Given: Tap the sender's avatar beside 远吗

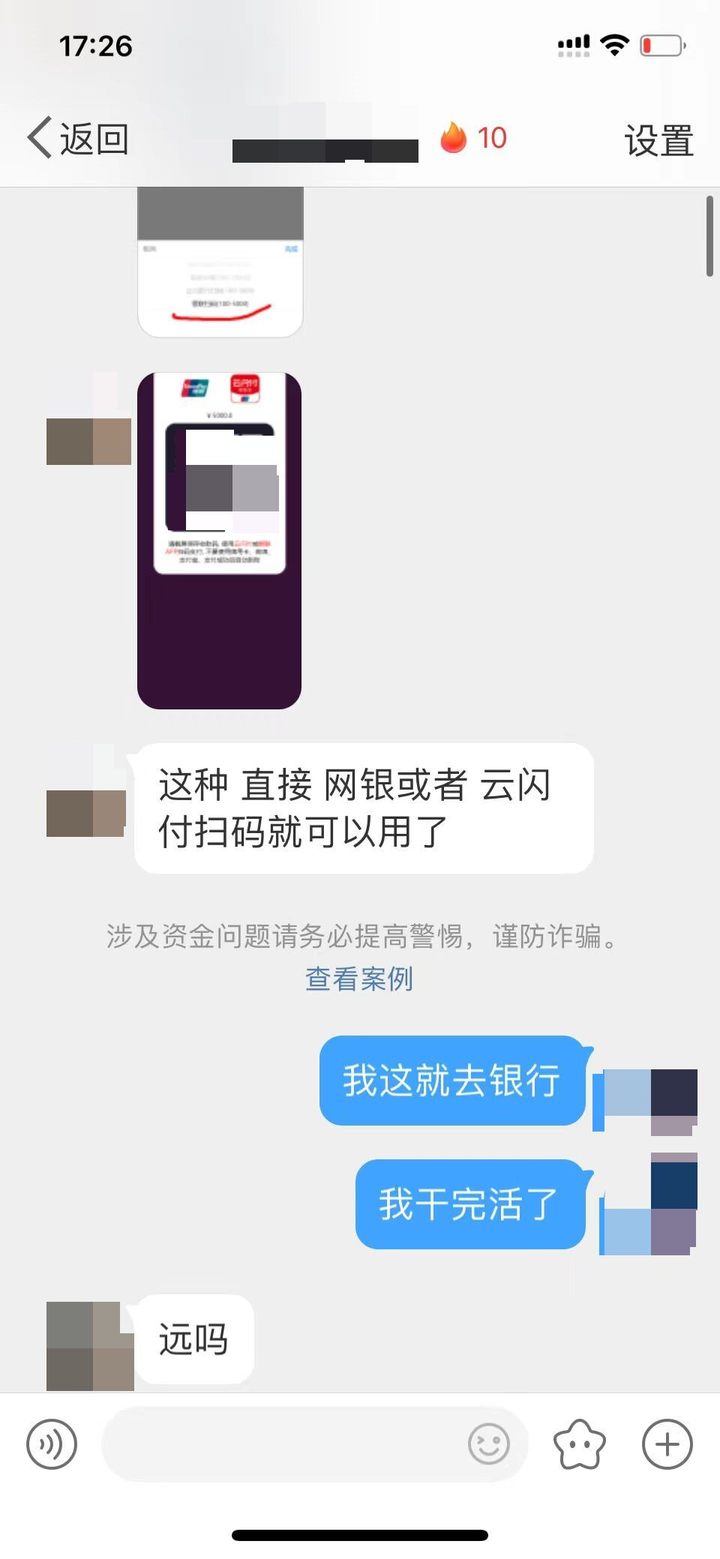Looking at the screenshot, I should (x=90, y=1345).
